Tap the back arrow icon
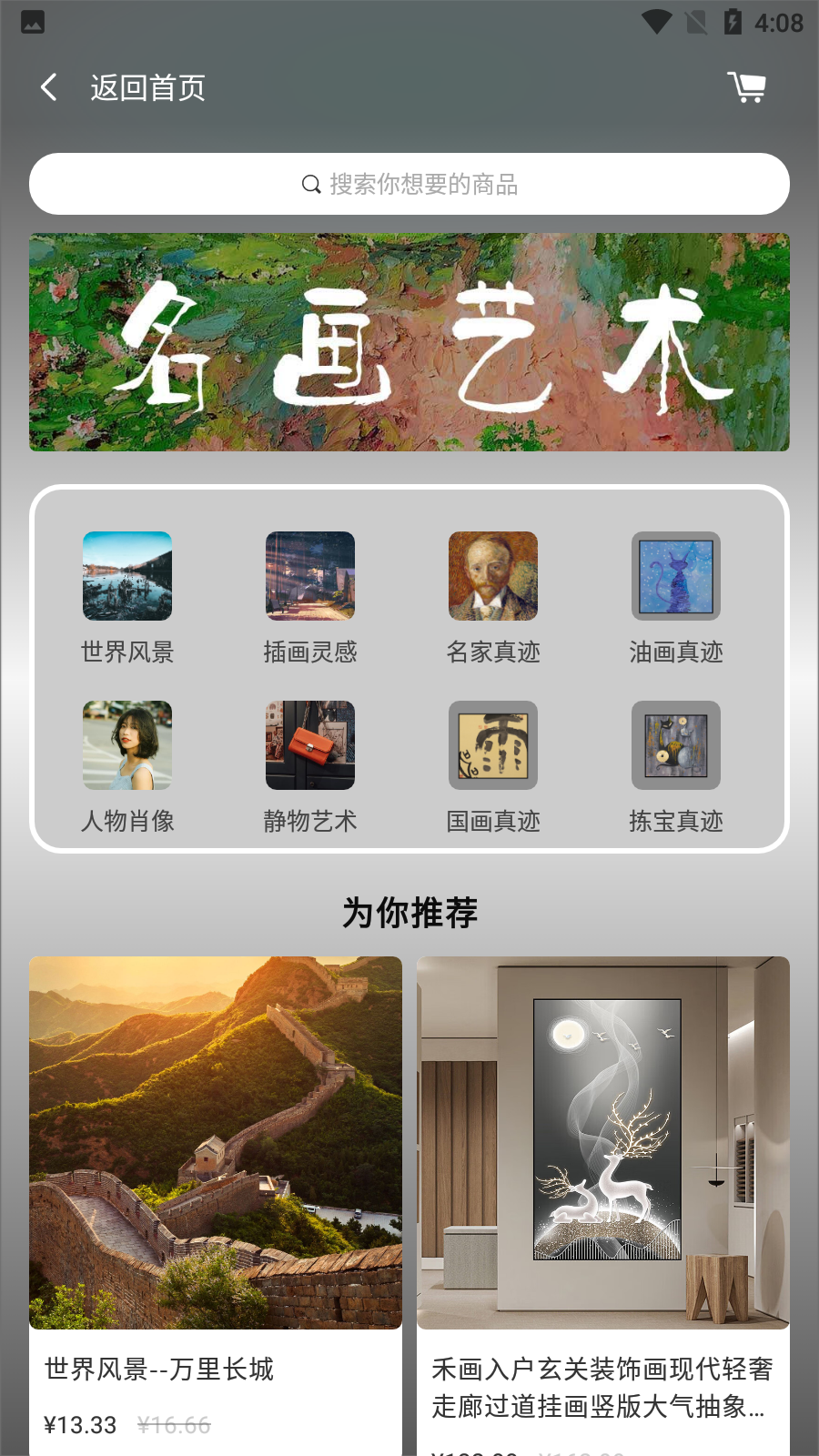Image resolution: width=819 pixels, height=1456 pixels. click(48, 86)
